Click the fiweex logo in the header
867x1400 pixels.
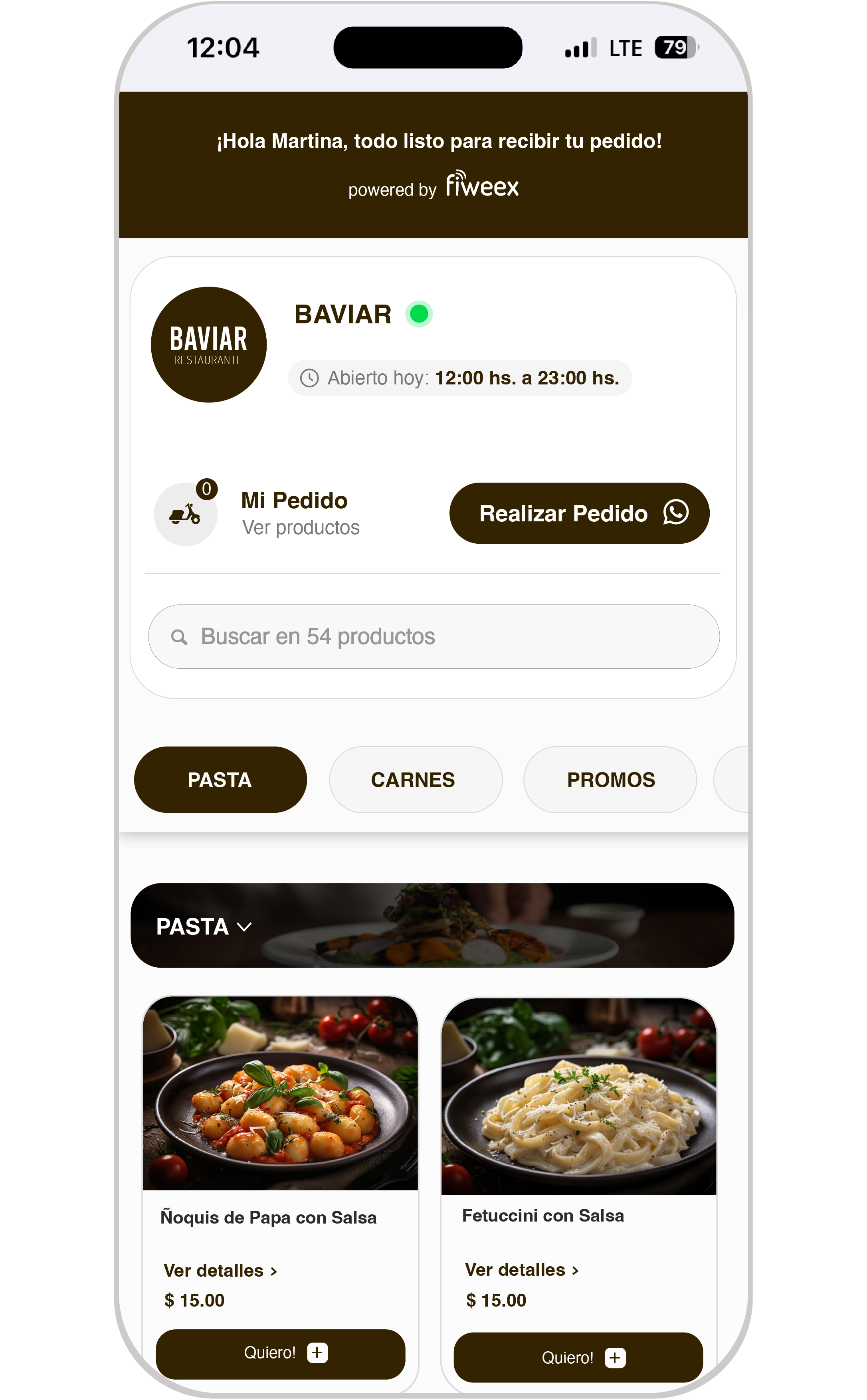tap(482, 185)
